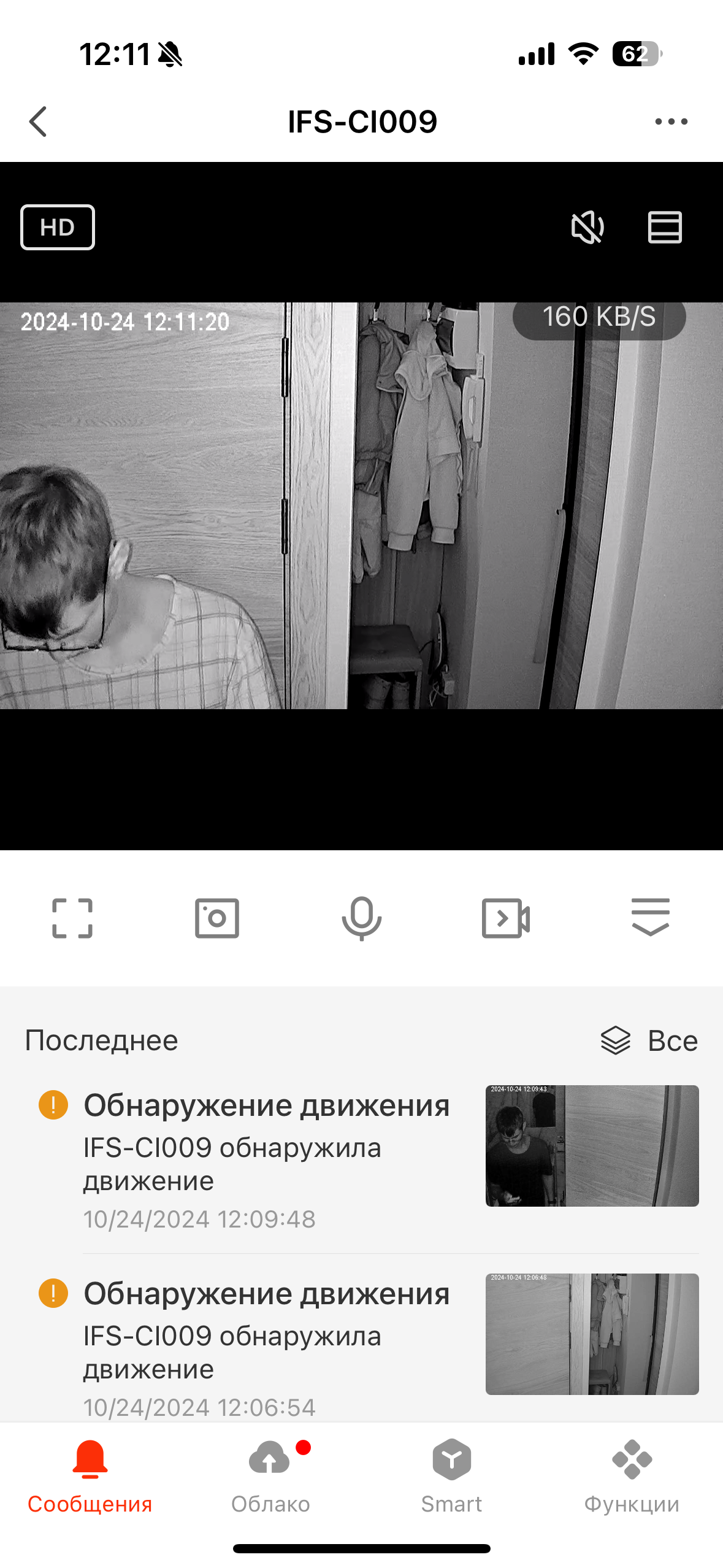Unmute the camera sound
Image resolution: width=723 pixels, height=1568 pixels.
[587, 228]
